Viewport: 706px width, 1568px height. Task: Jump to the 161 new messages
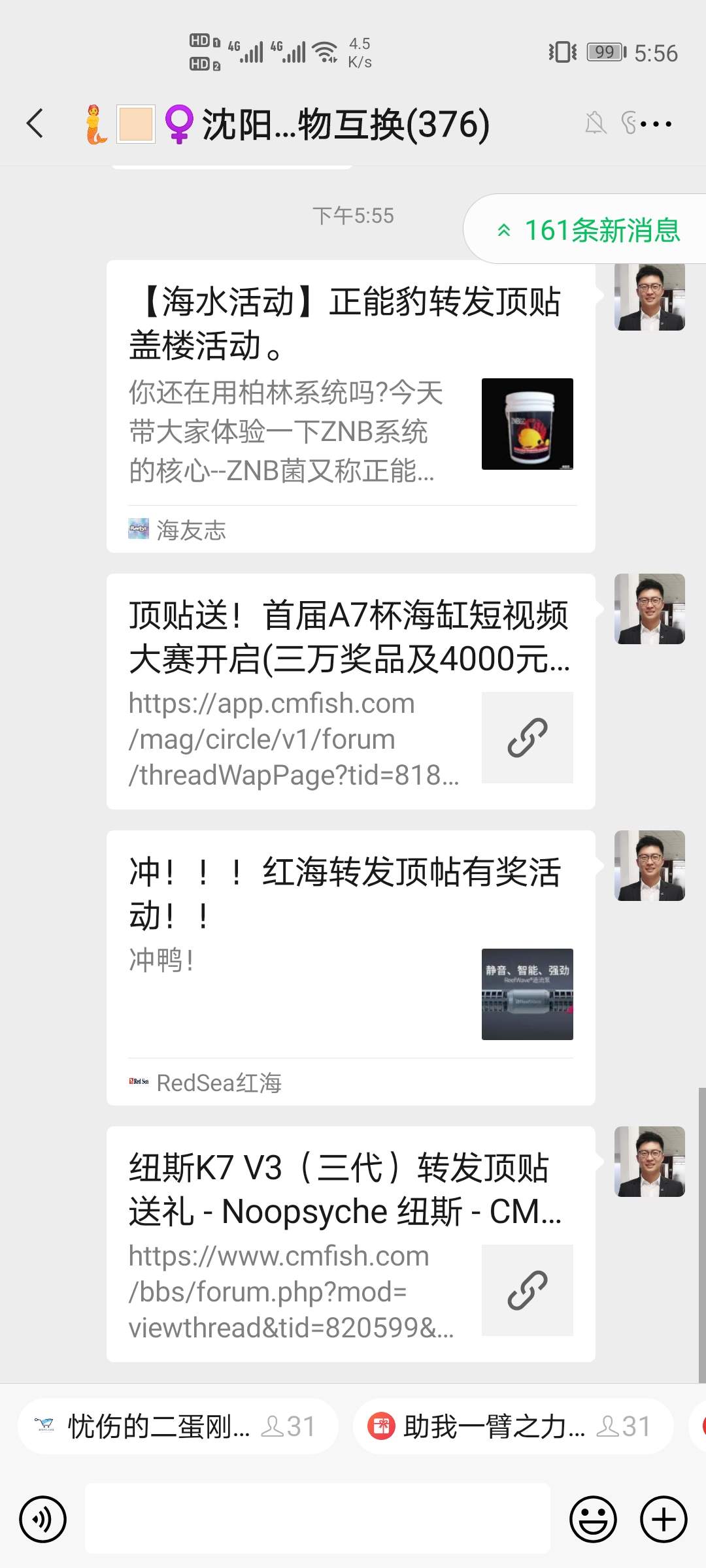coord(588,230)
